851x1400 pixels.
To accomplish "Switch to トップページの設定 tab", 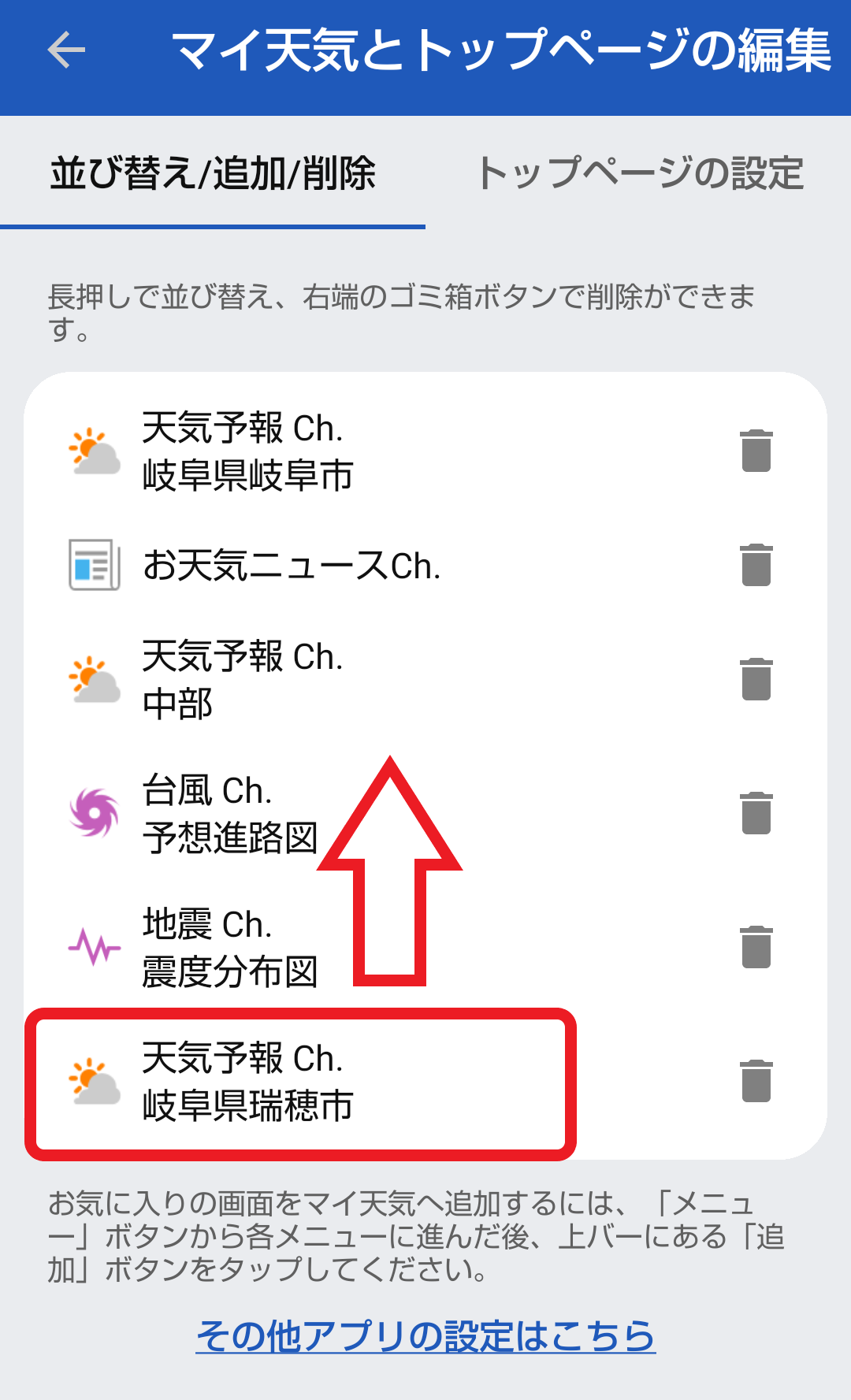I will [x=639, y=173].
